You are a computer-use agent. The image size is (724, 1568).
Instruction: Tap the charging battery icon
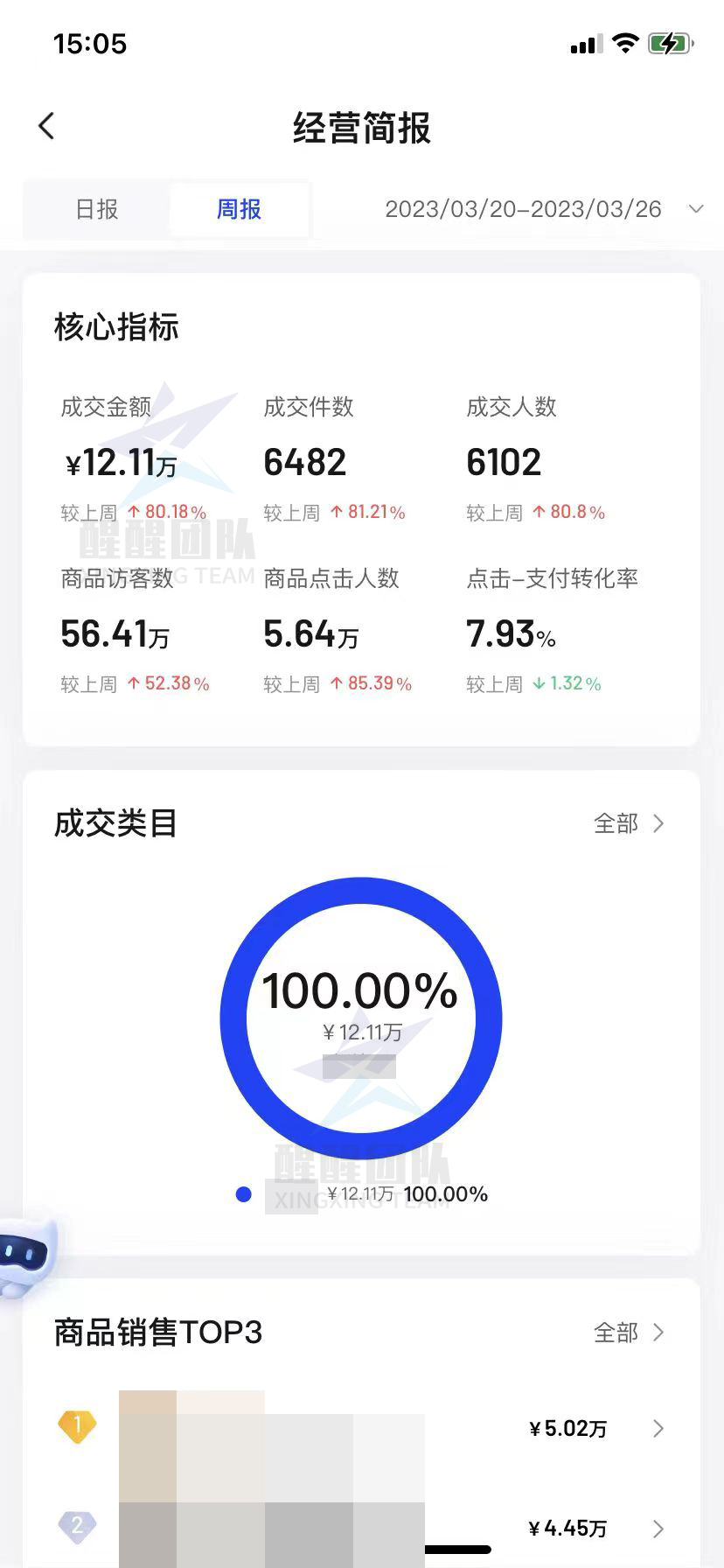[670, 43]
